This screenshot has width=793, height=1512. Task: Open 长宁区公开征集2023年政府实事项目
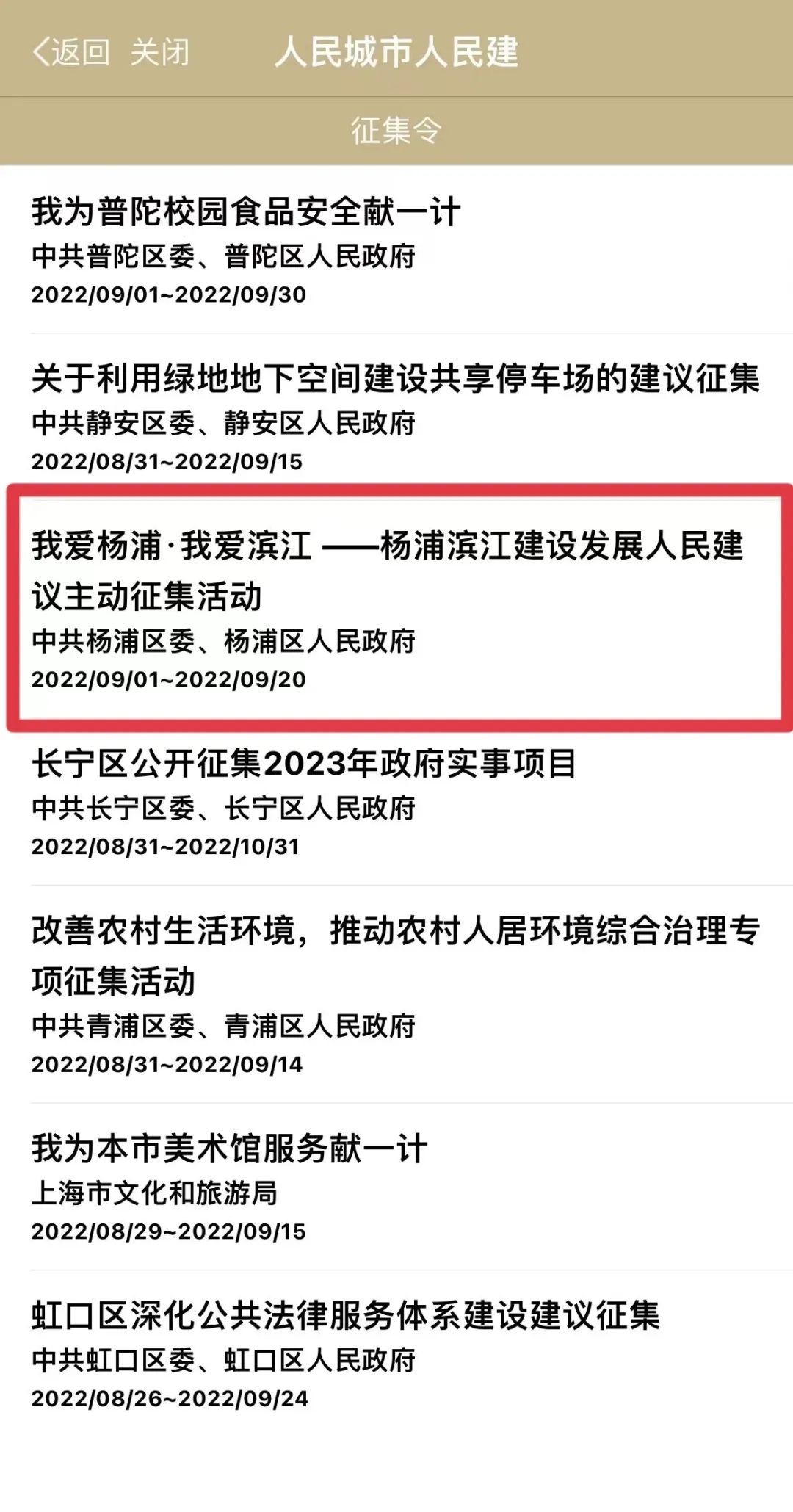pyautogui.click(x=304, y=764)
